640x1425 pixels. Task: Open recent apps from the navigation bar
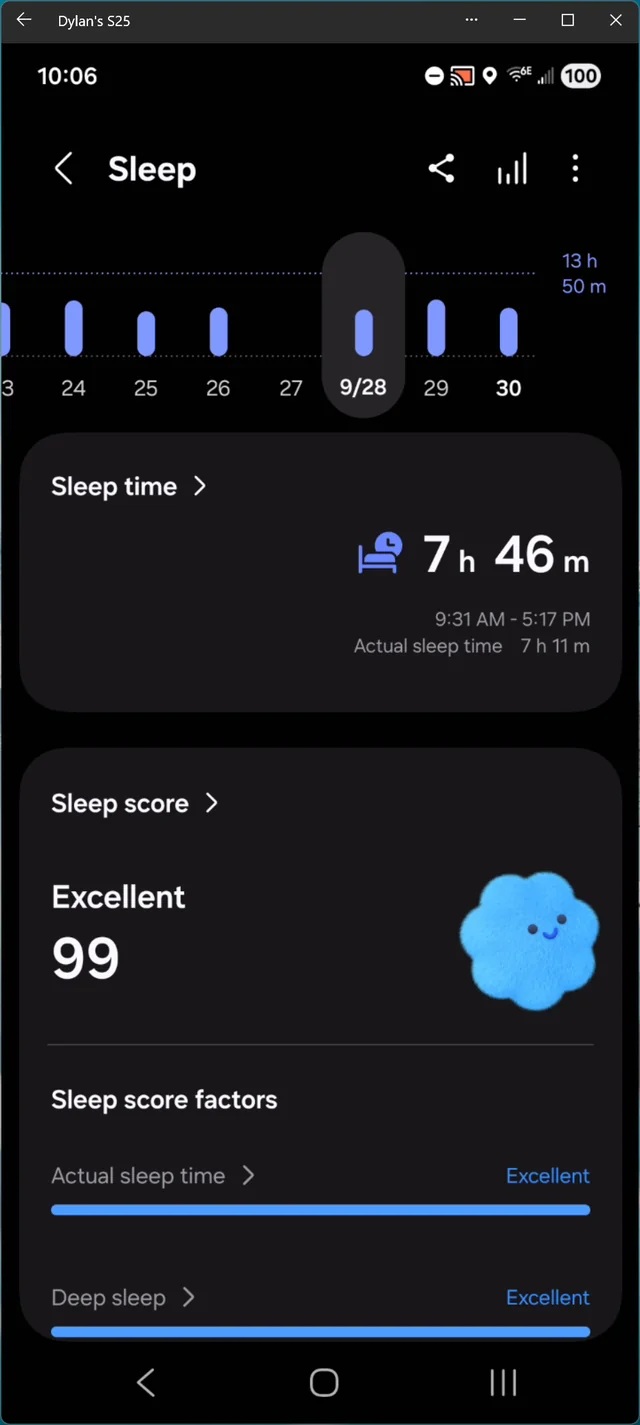coord(503,1383)
